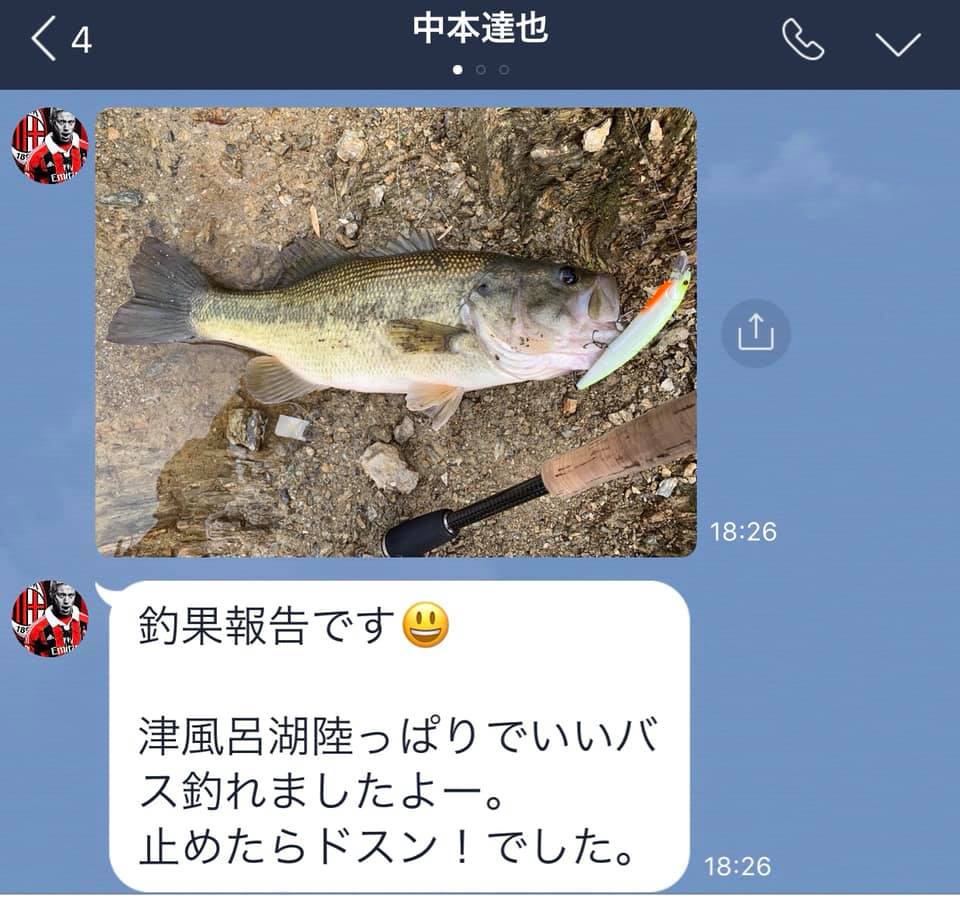This screenshot has height=906, width=960.
Task: Expand the chat options chevron menu
Action: [x=897, y=43]
